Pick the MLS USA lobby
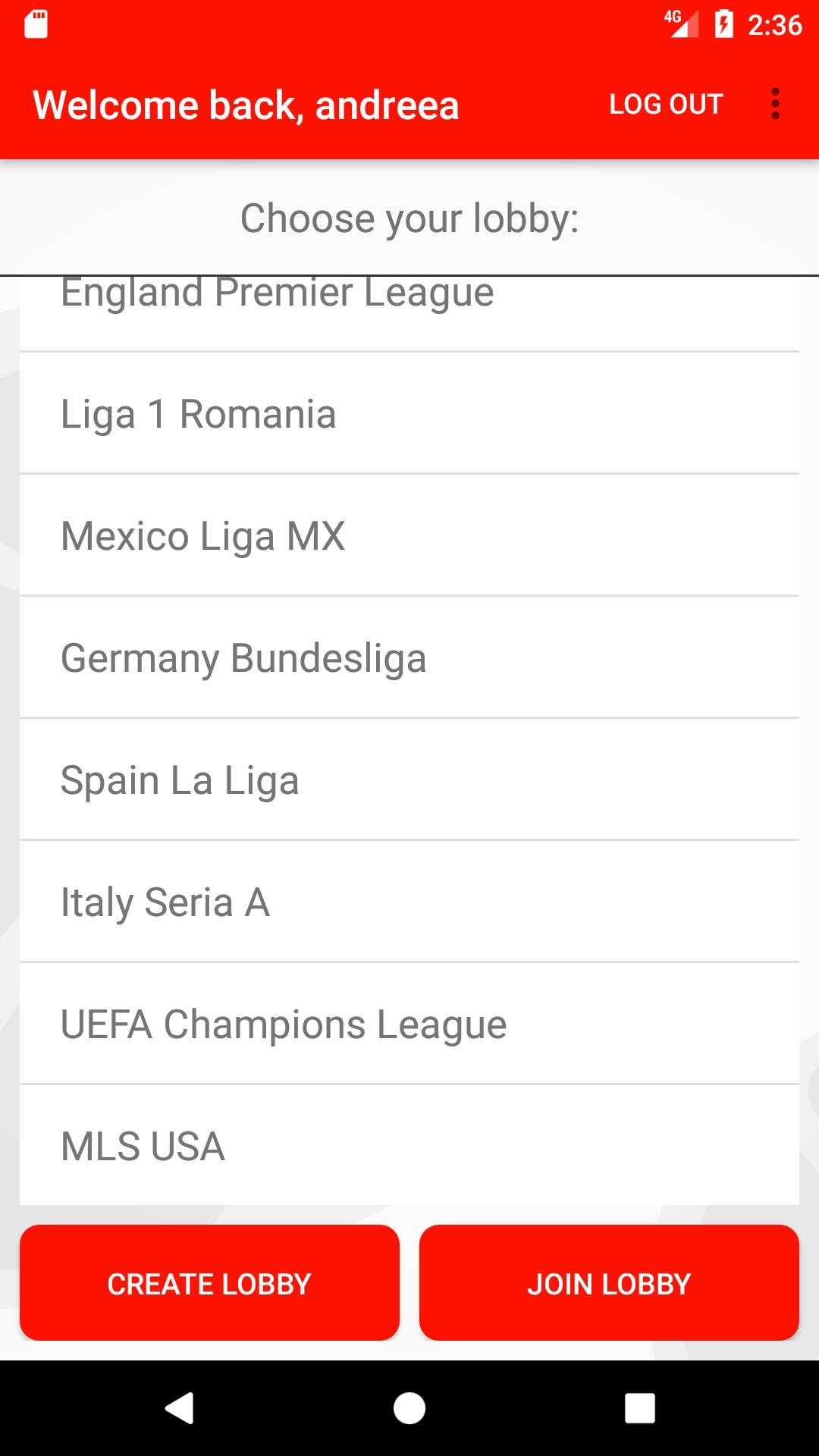Viewport: 819px width, 1456px height. coord(409,1147)
